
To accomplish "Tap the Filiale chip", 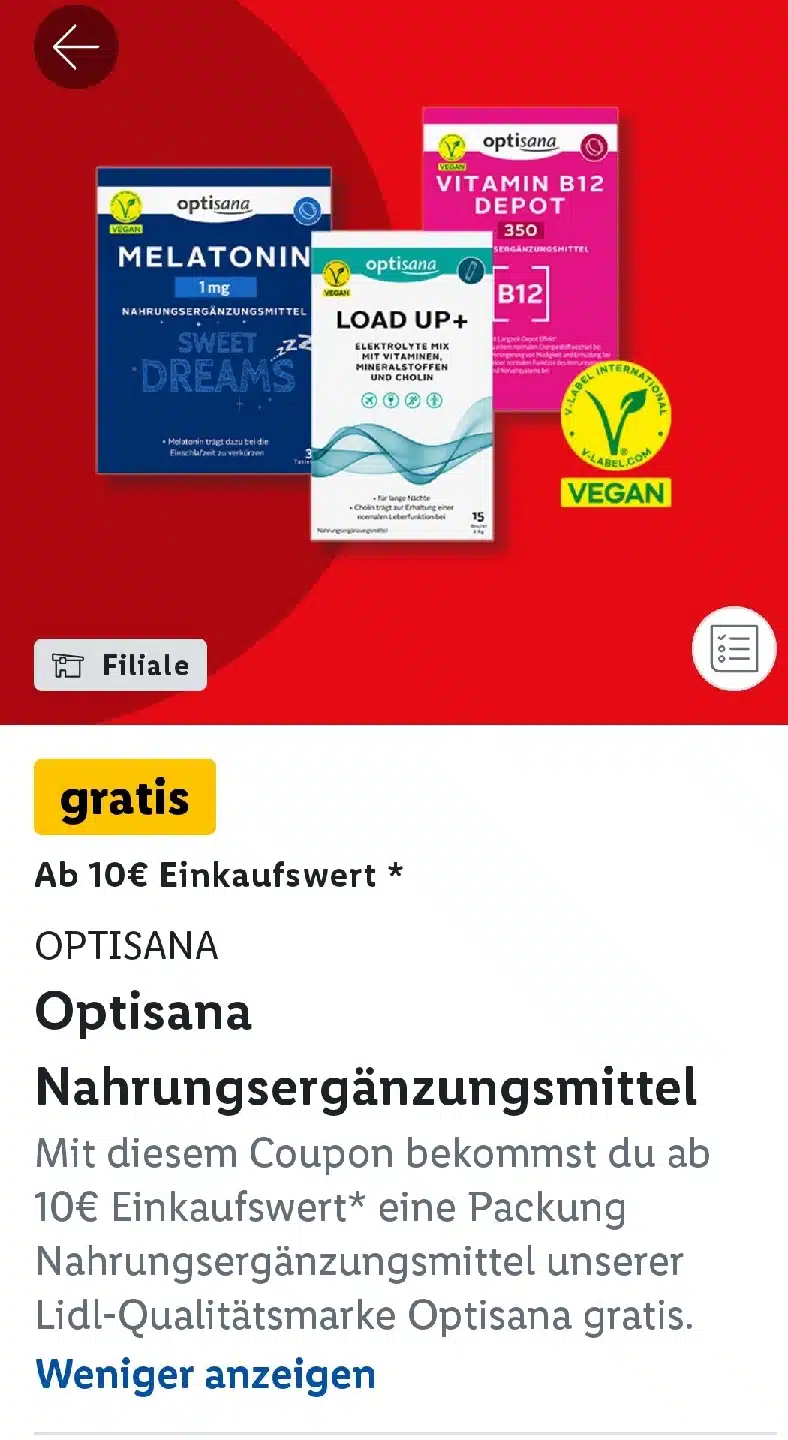I will coord(121,665).
